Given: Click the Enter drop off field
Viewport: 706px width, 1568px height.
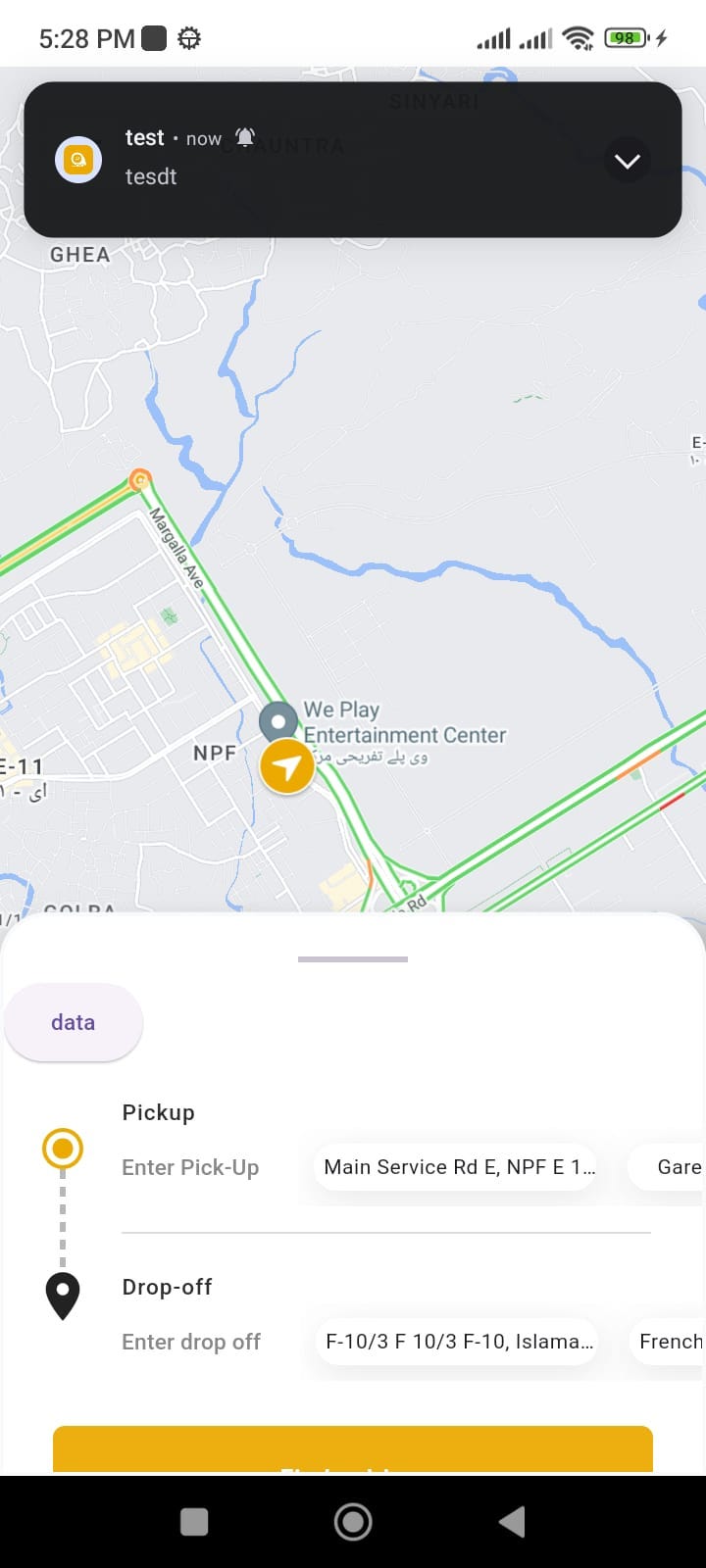Looking at the screenshot, I should point(191,1342).
